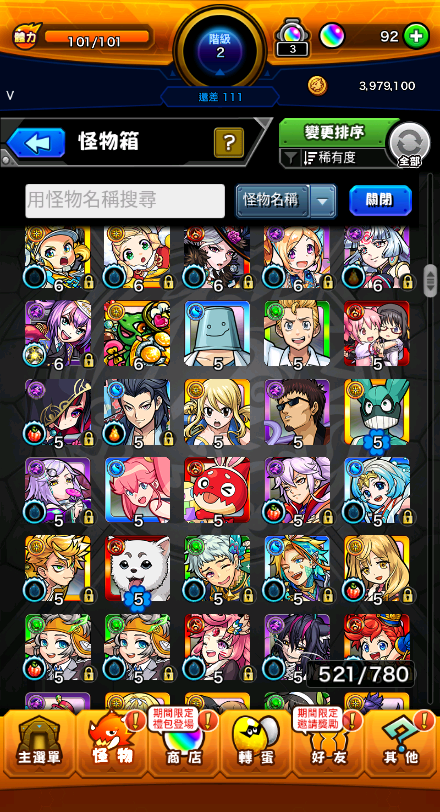Select the white fluffy dog monster
Image resolution: width=440 pixels, height=812 pixels.
[137, 569]
